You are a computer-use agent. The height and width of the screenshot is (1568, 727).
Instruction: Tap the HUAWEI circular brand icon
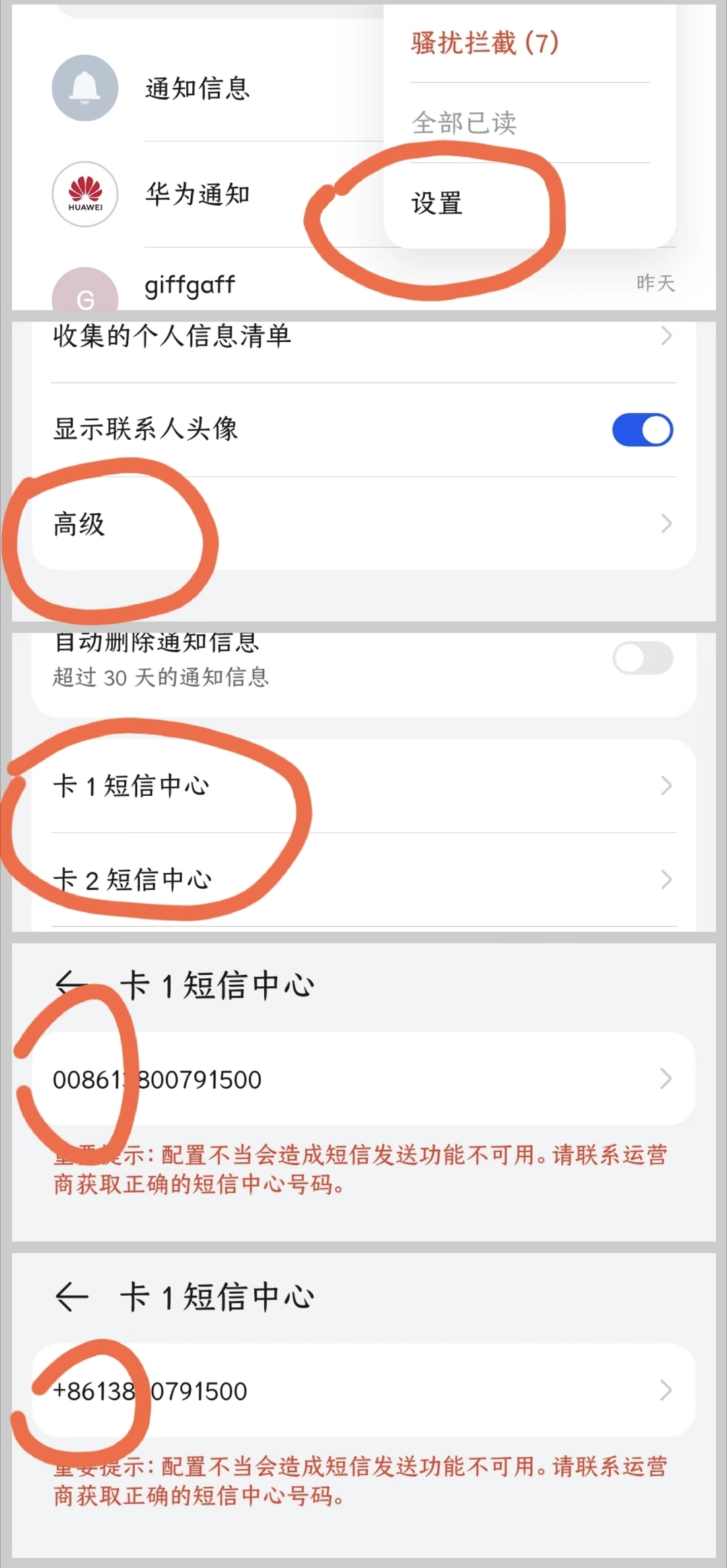pyautogui.click(x=85, y=194)
